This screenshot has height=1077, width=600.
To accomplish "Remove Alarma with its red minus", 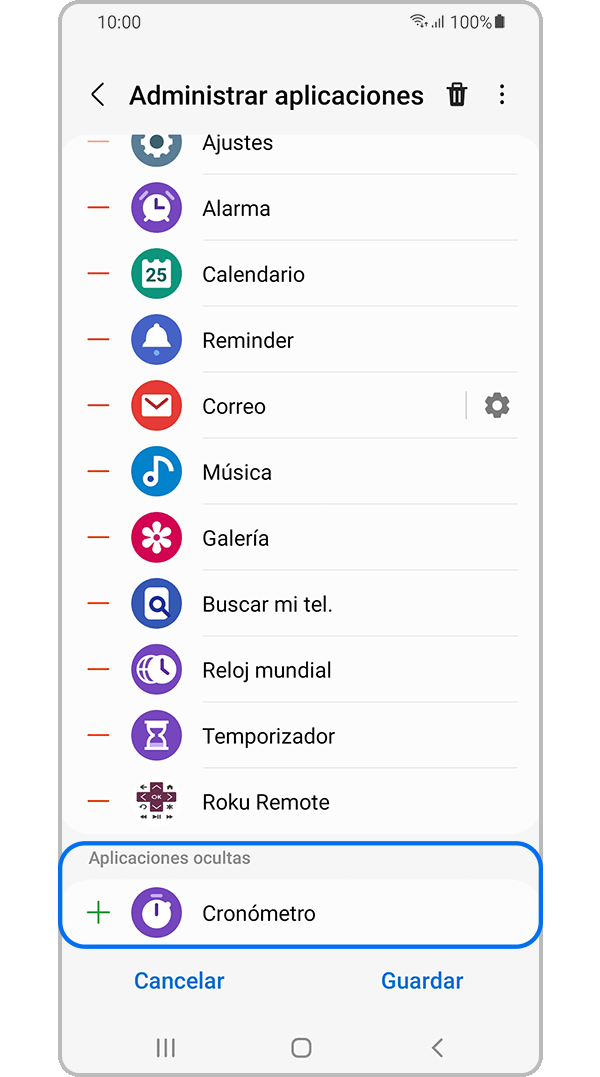I will coord(98,208).
